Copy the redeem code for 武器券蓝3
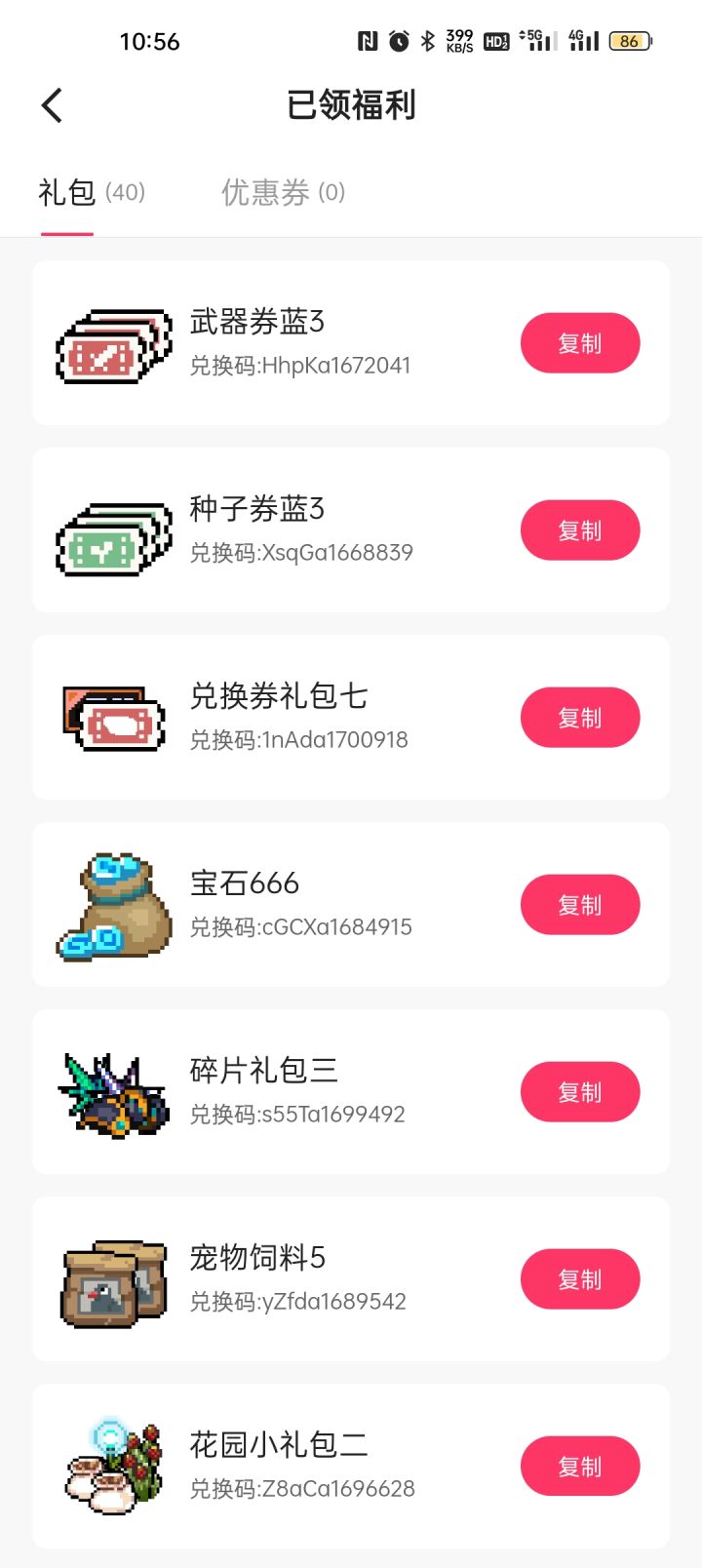Screen dimensions: 702x1568 tap(579, 343)
